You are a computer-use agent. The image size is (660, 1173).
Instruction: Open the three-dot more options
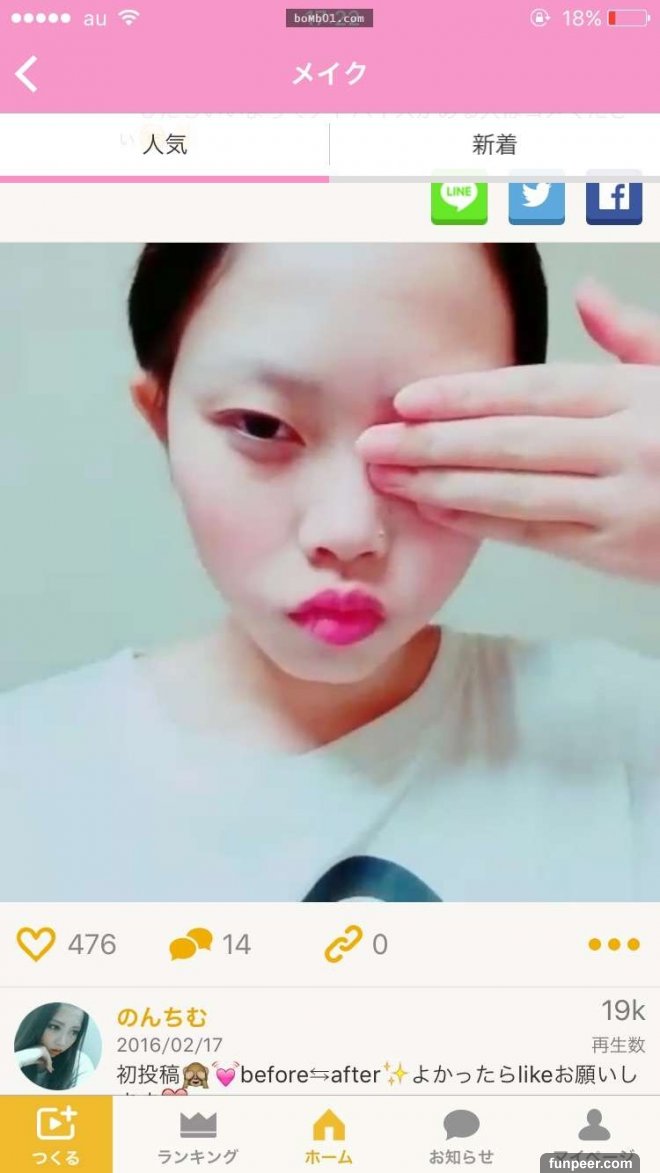[613, 944]
